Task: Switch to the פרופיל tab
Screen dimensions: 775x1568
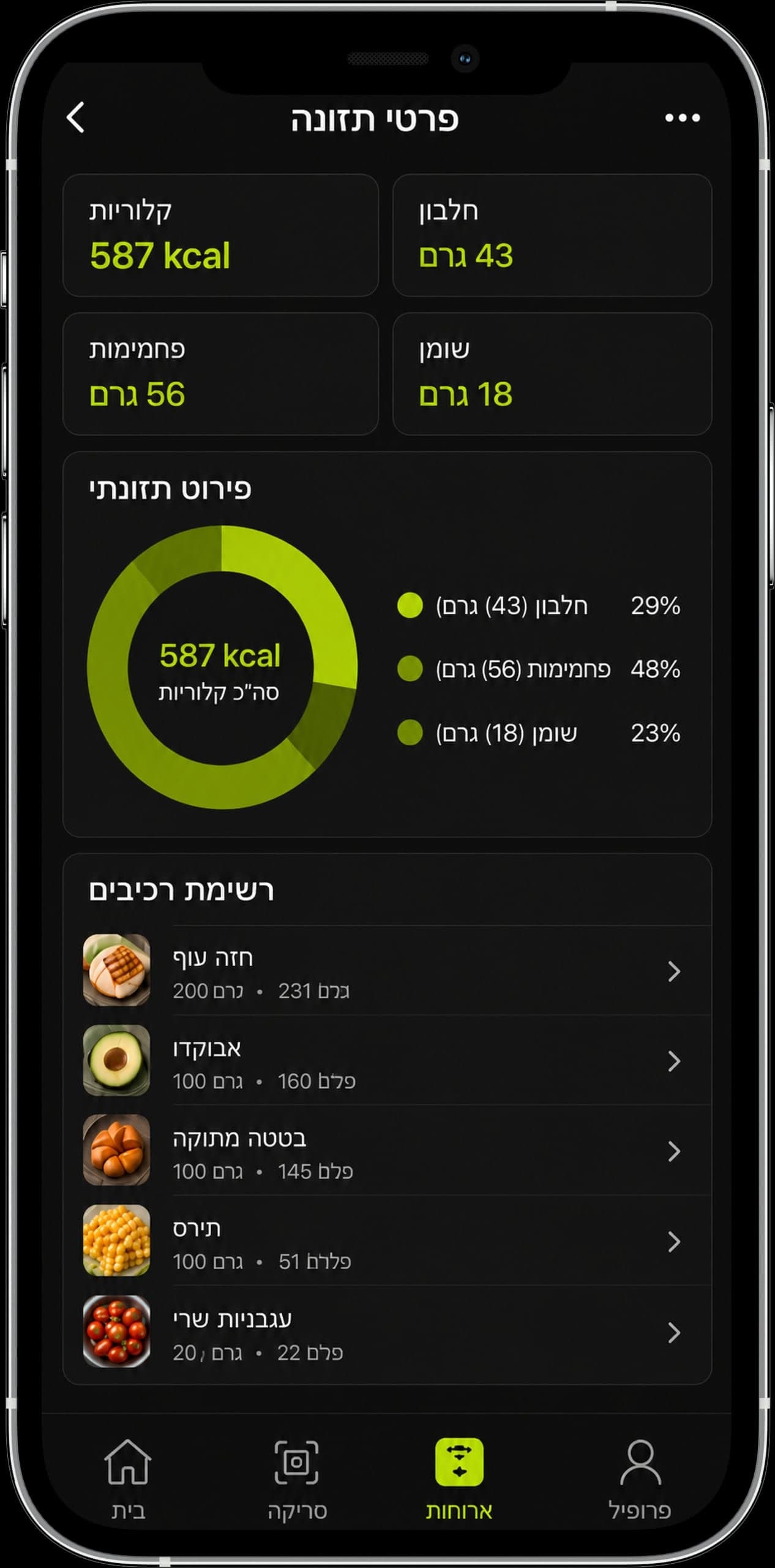Action: [640, 1477]
